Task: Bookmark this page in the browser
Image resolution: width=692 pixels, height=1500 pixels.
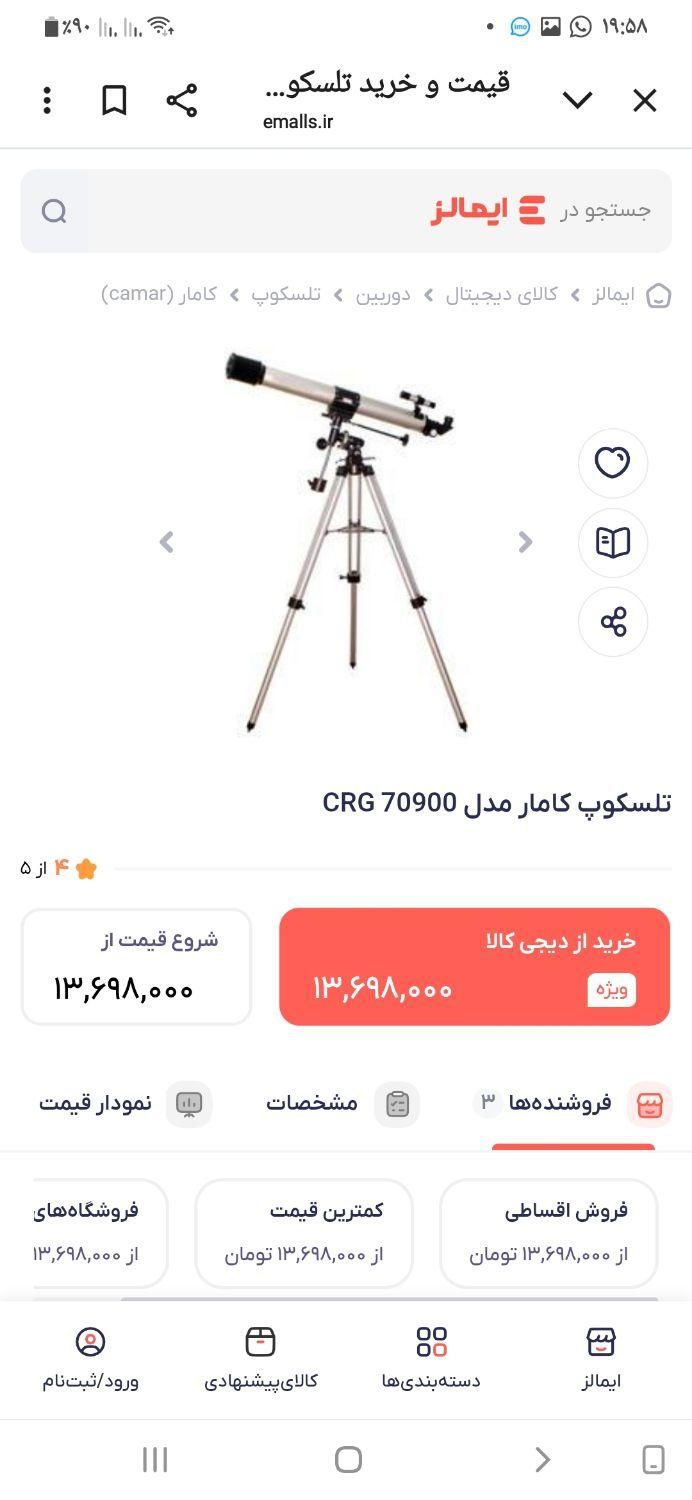Action: (x=115, y=100)
